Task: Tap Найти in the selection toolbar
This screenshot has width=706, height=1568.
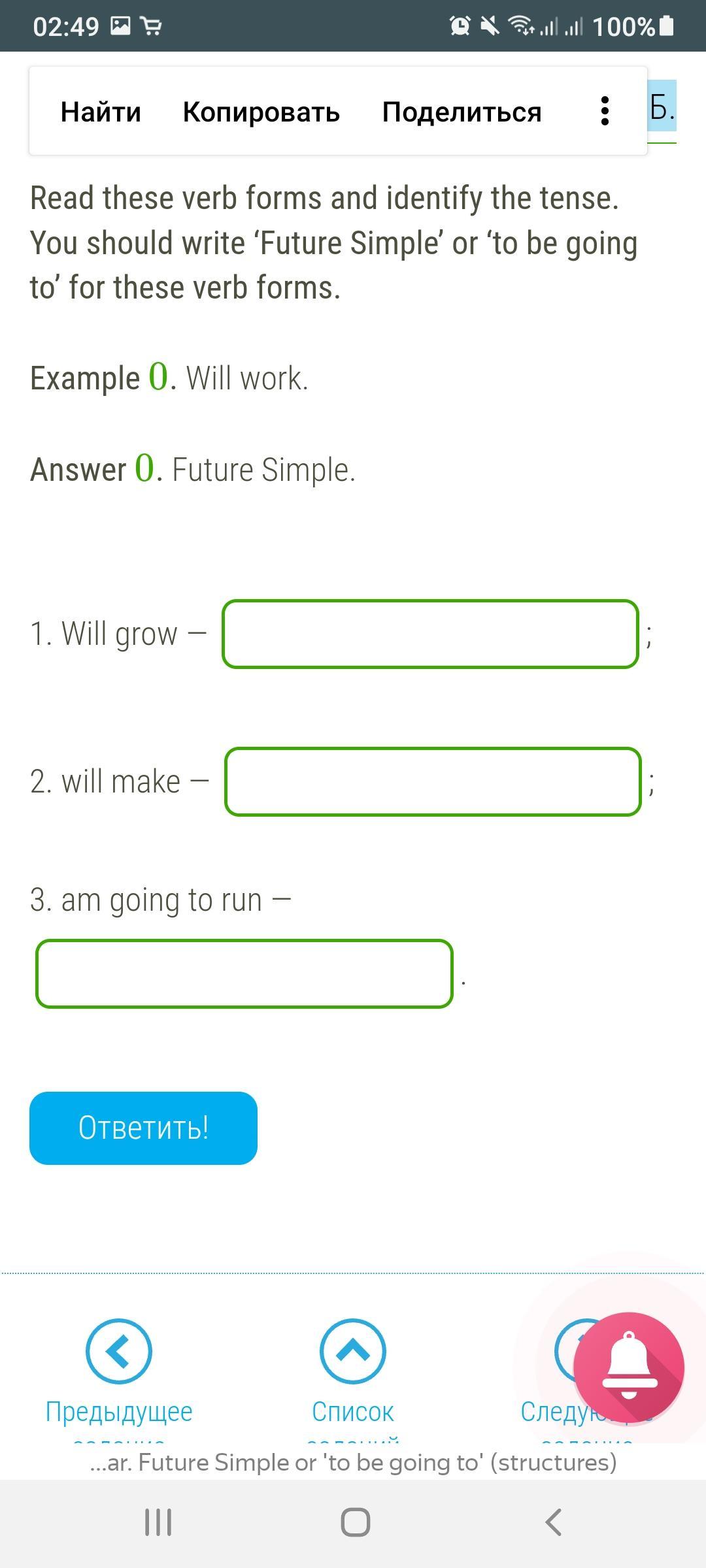Action: click(x=101, y=112)
